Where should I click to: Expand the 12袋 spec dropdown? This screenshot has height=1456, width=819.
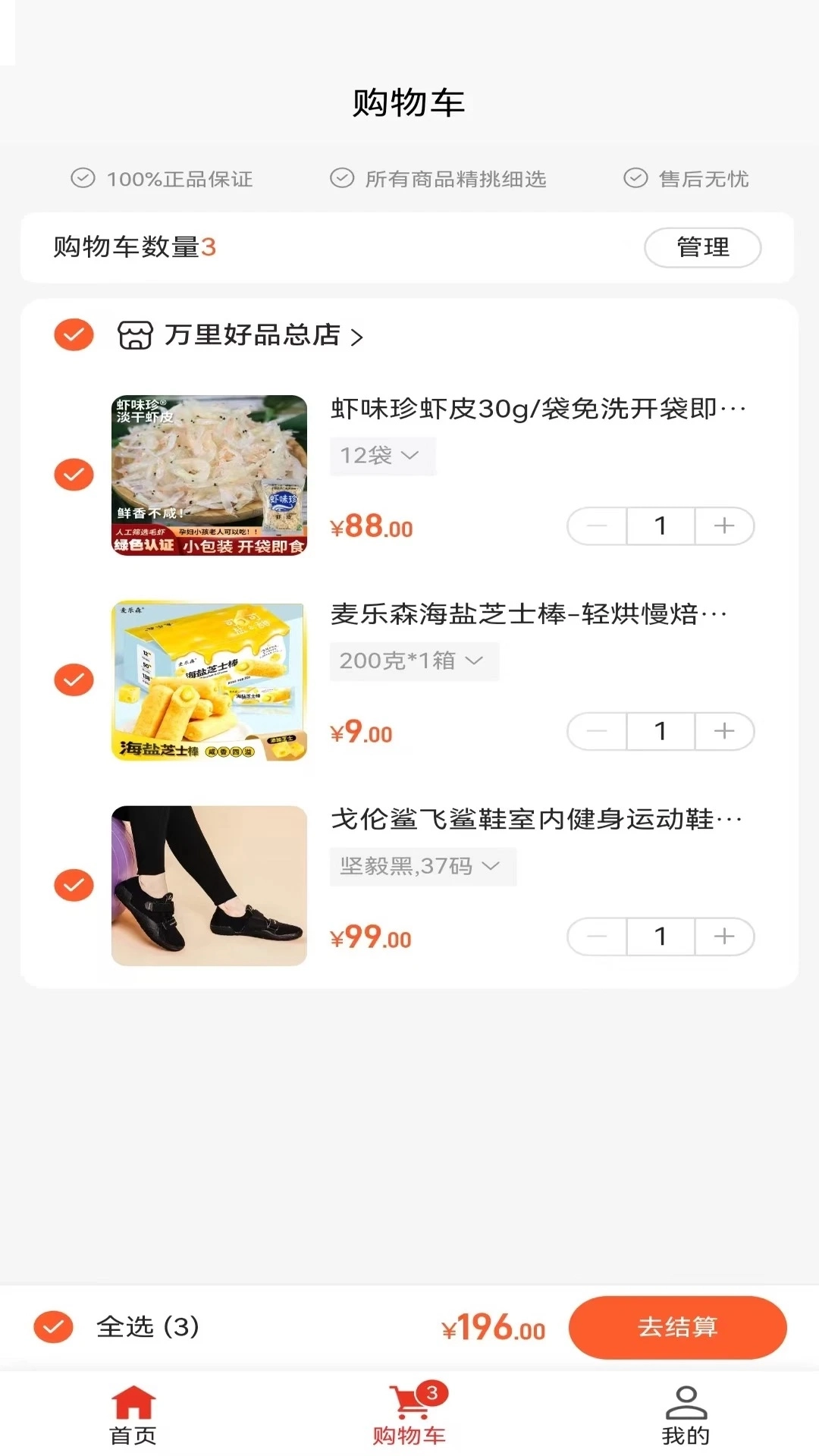pos(382,456)
